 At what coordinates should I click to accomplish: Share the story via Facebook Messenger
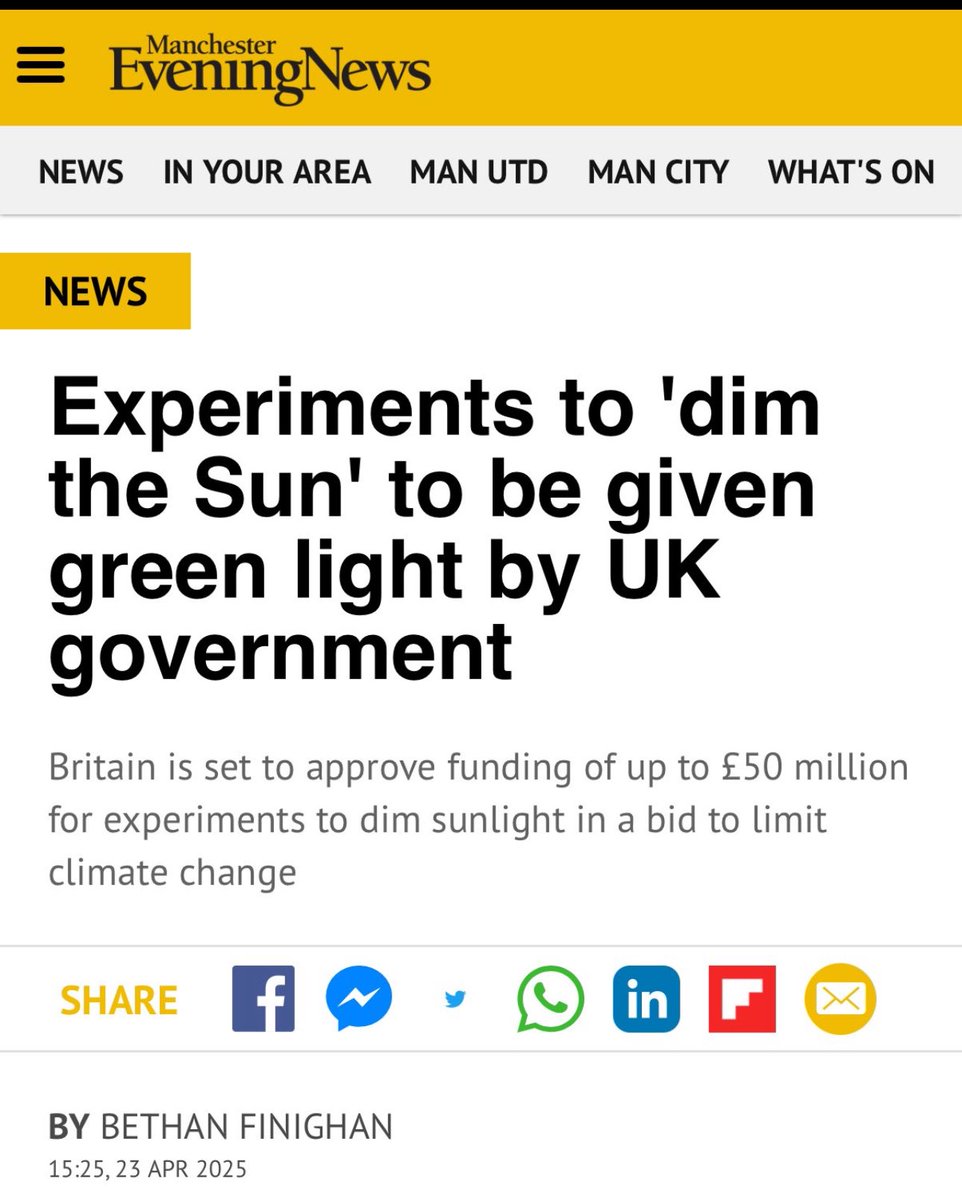coord(359,999)
